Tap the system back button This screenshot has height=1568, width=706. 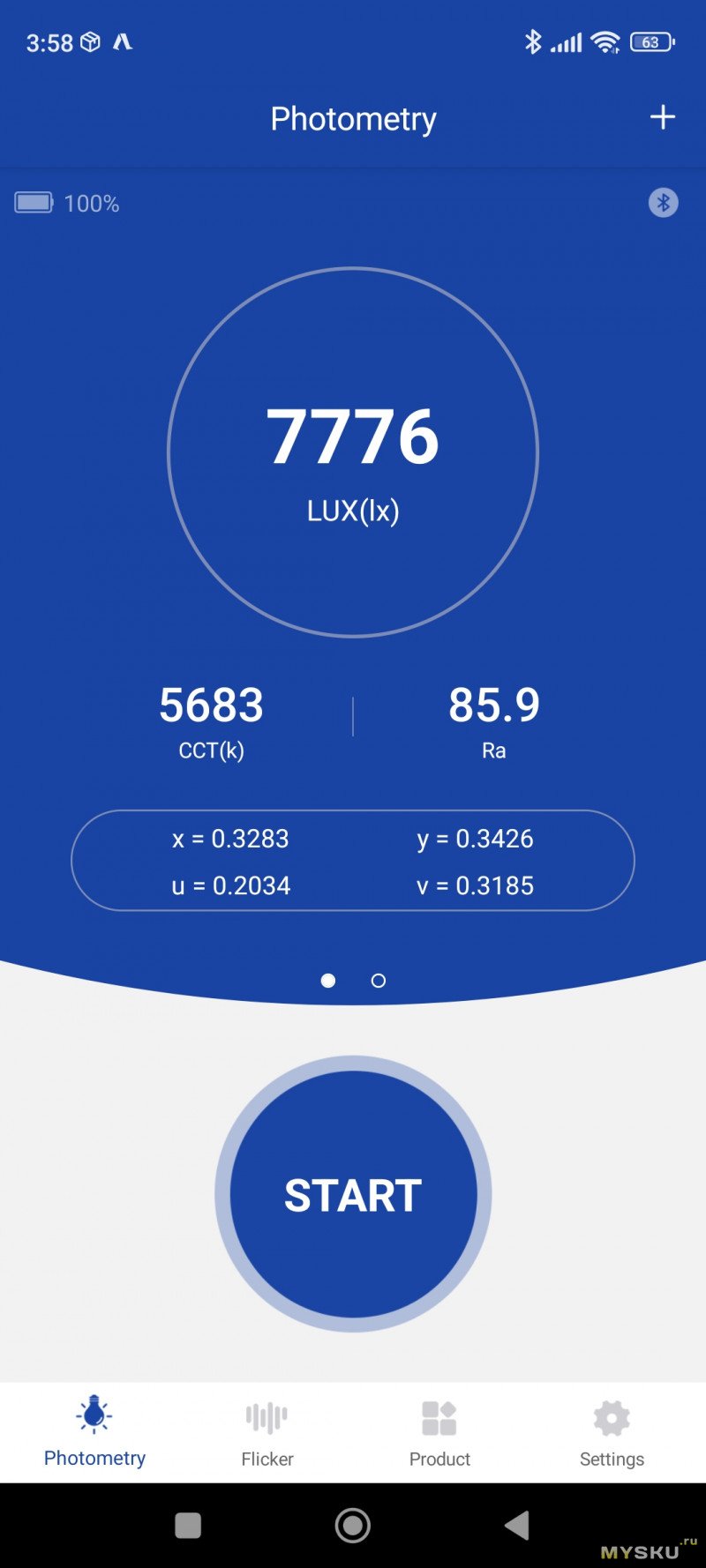[517, 1525]
